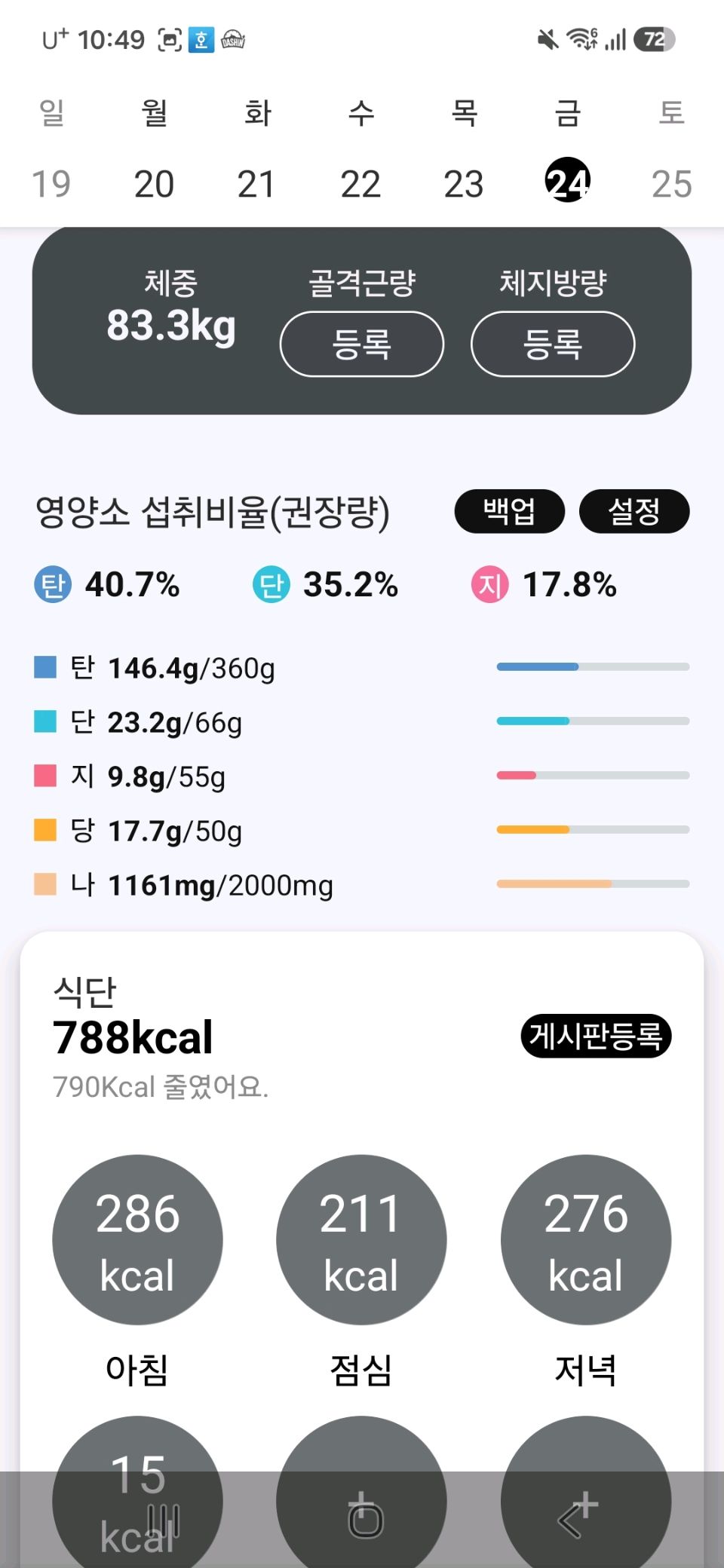Register 골격근량 with the 등록 button
The width and height of the screenshot is (724, 1568).
point(362,344)
